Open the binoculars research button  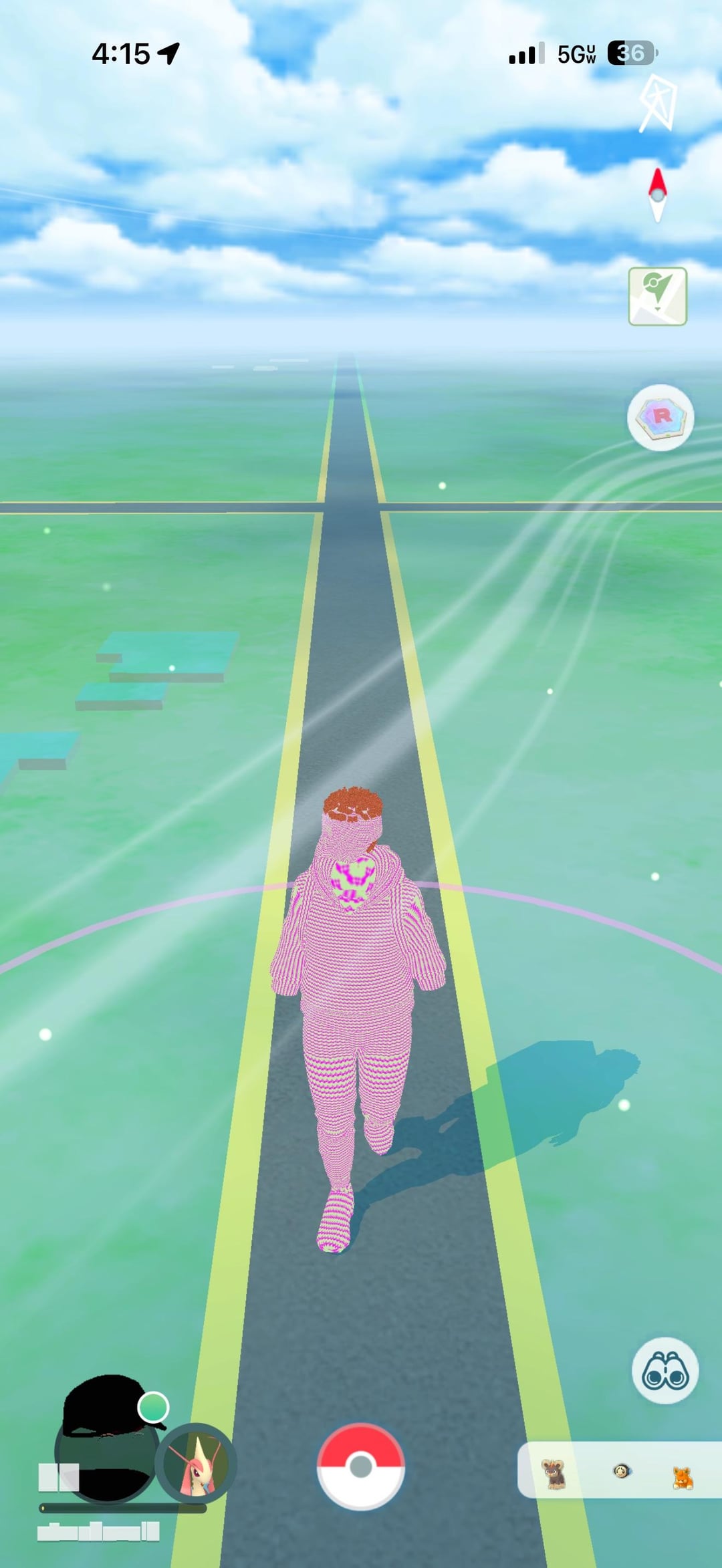tap(665, 1370)
